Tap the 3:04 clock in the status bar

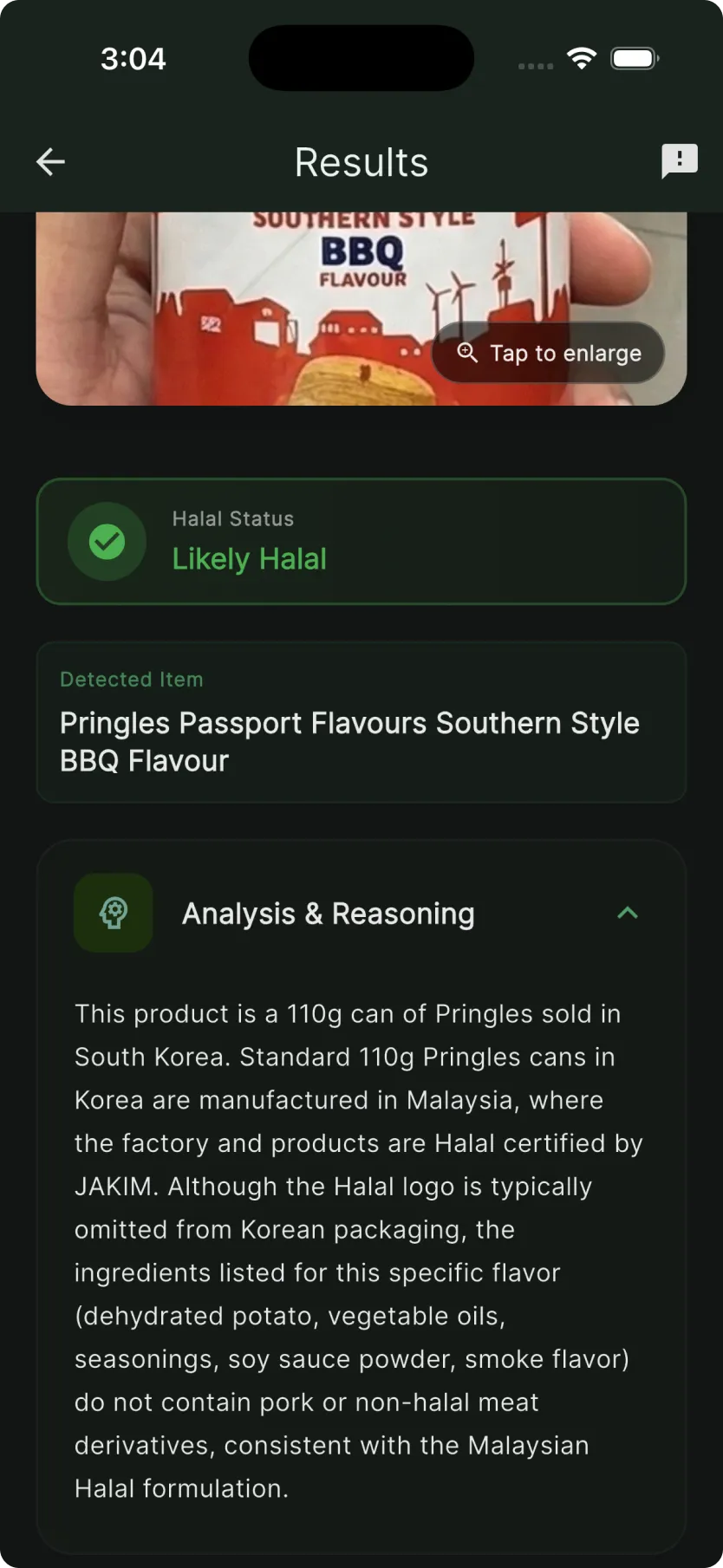[134, 57]
